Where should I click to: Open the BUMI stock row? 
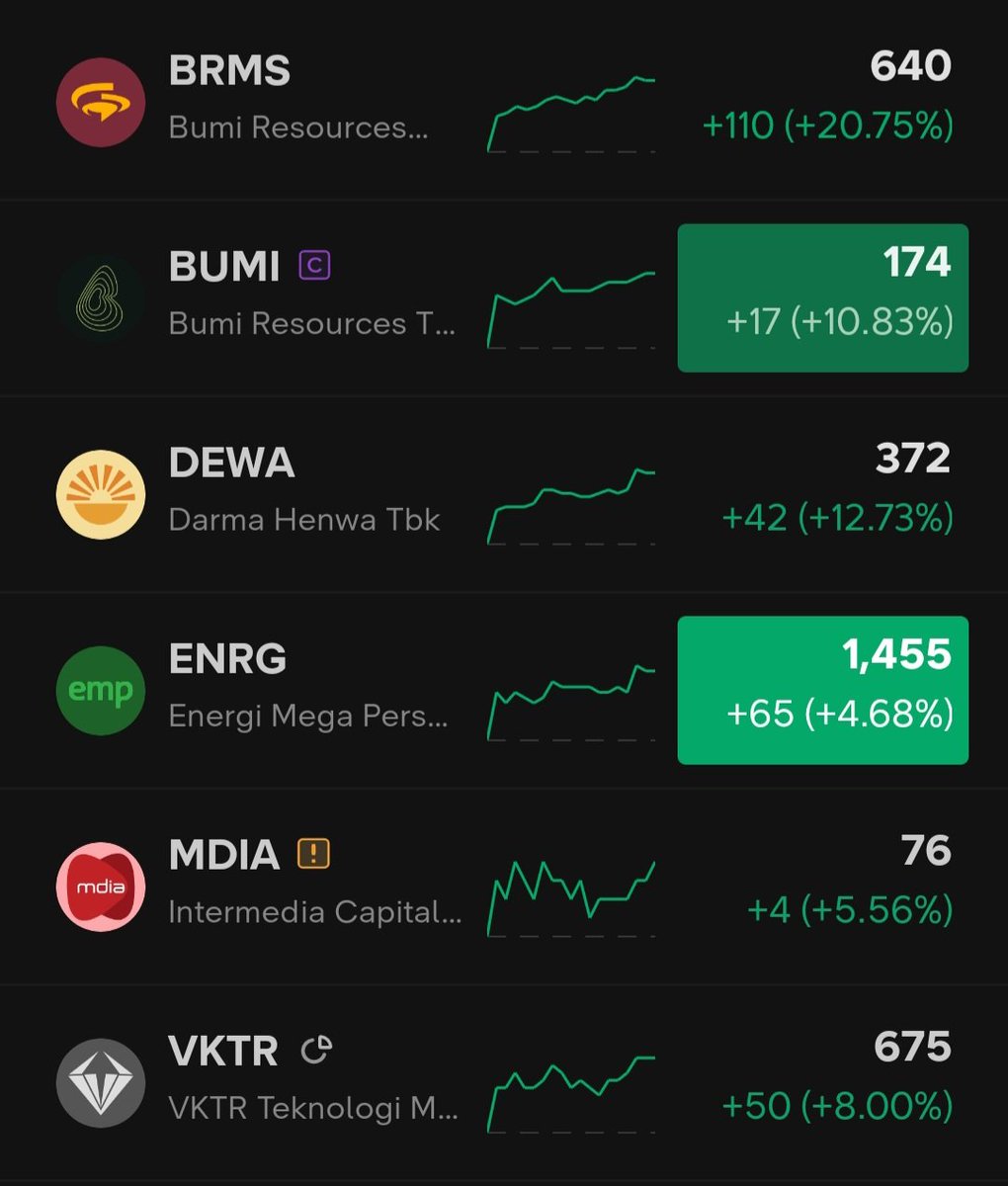504,297
